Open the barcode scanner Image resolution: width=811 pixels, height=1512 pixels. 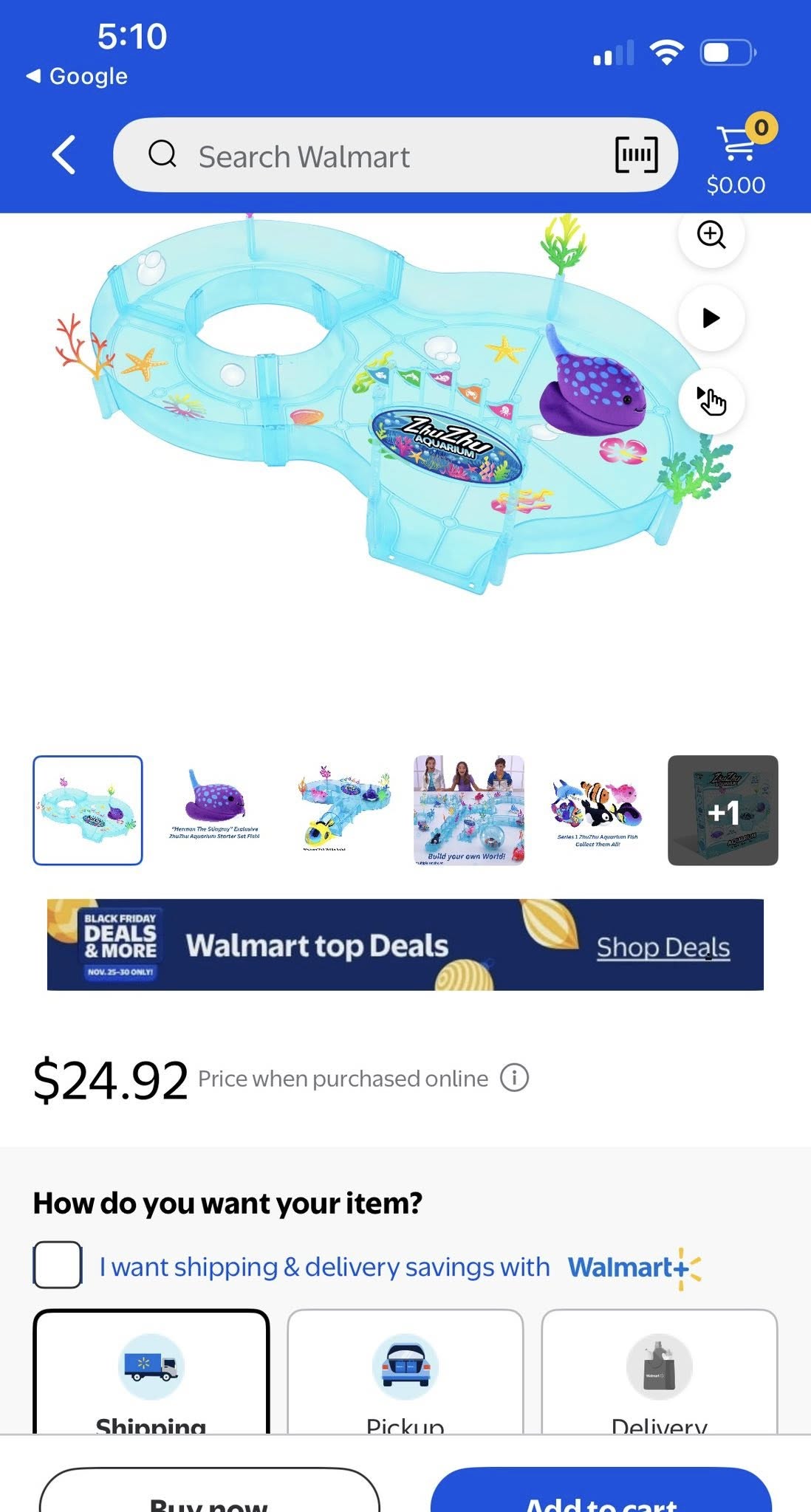(x=636, y=155)
